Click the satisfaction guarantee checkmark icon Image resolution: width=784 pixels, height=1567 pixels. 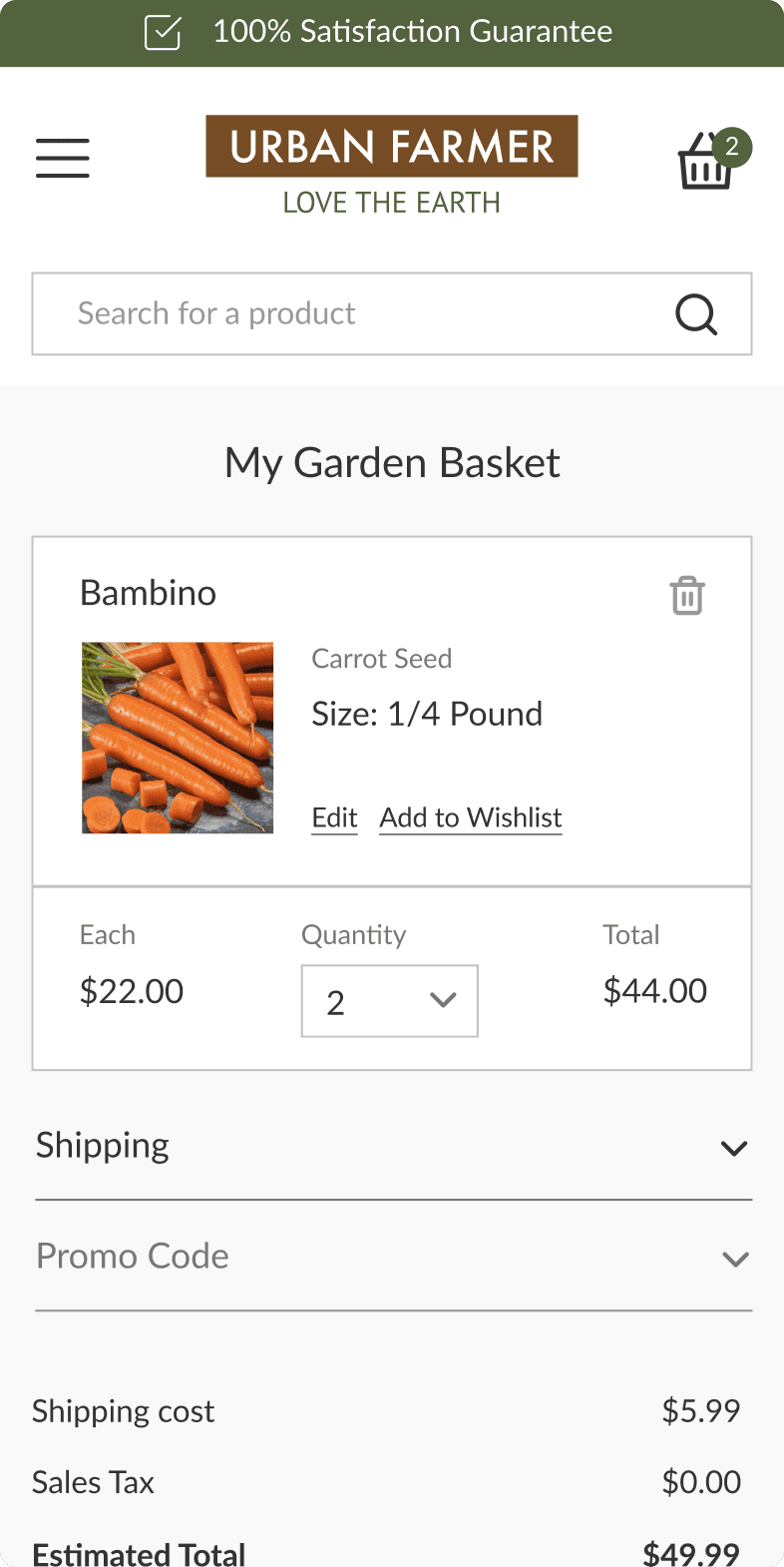[x=162, y=31]
